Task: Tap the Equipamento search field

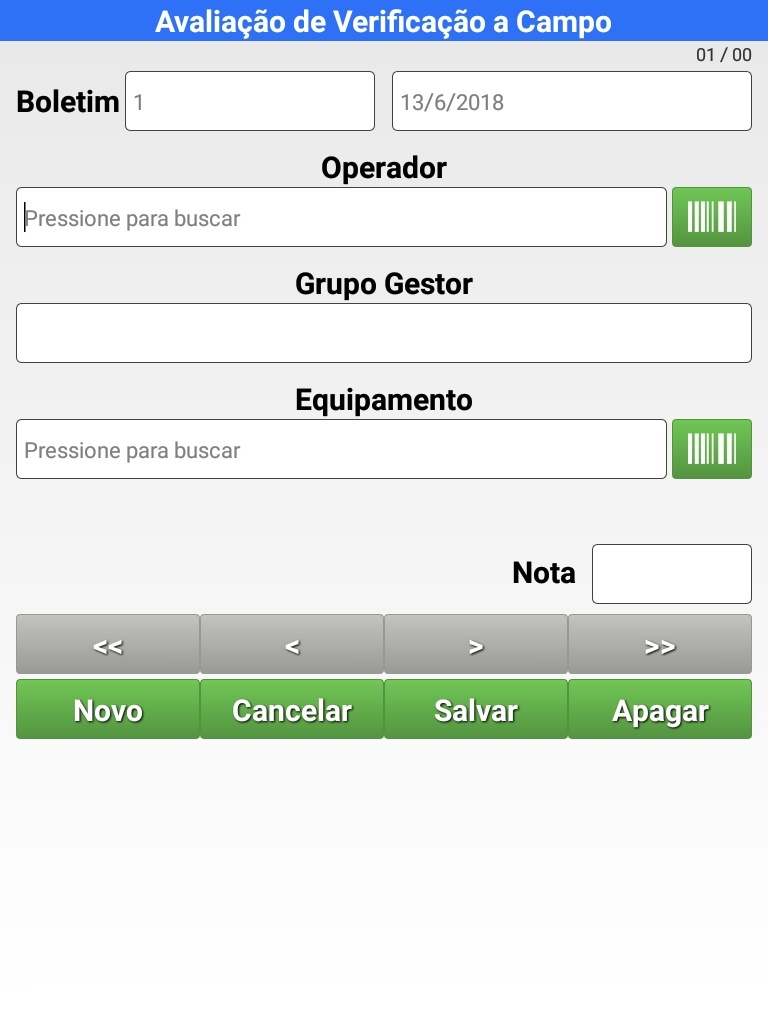Action: [x=341, y=449]
